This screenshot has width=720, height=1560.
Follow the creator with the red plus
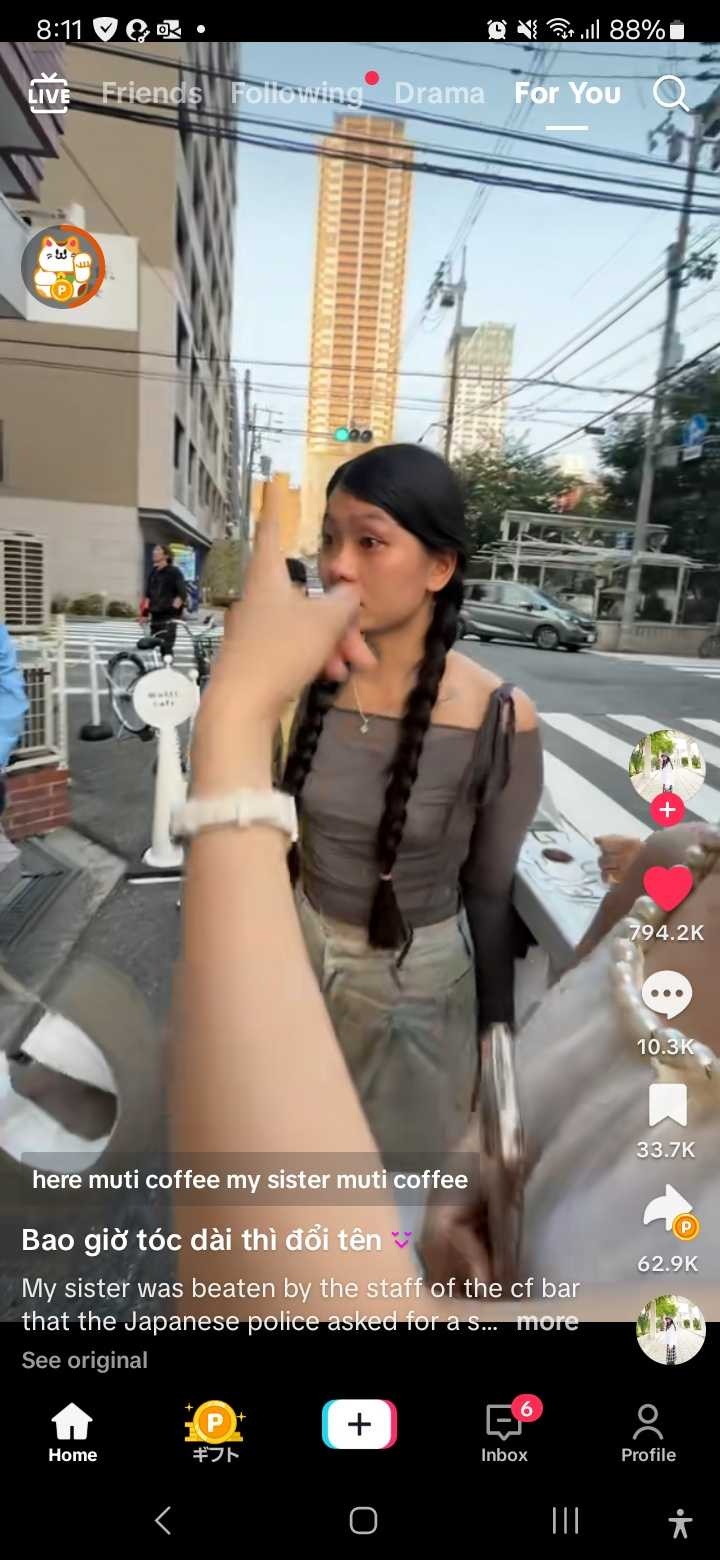[667, 809]
